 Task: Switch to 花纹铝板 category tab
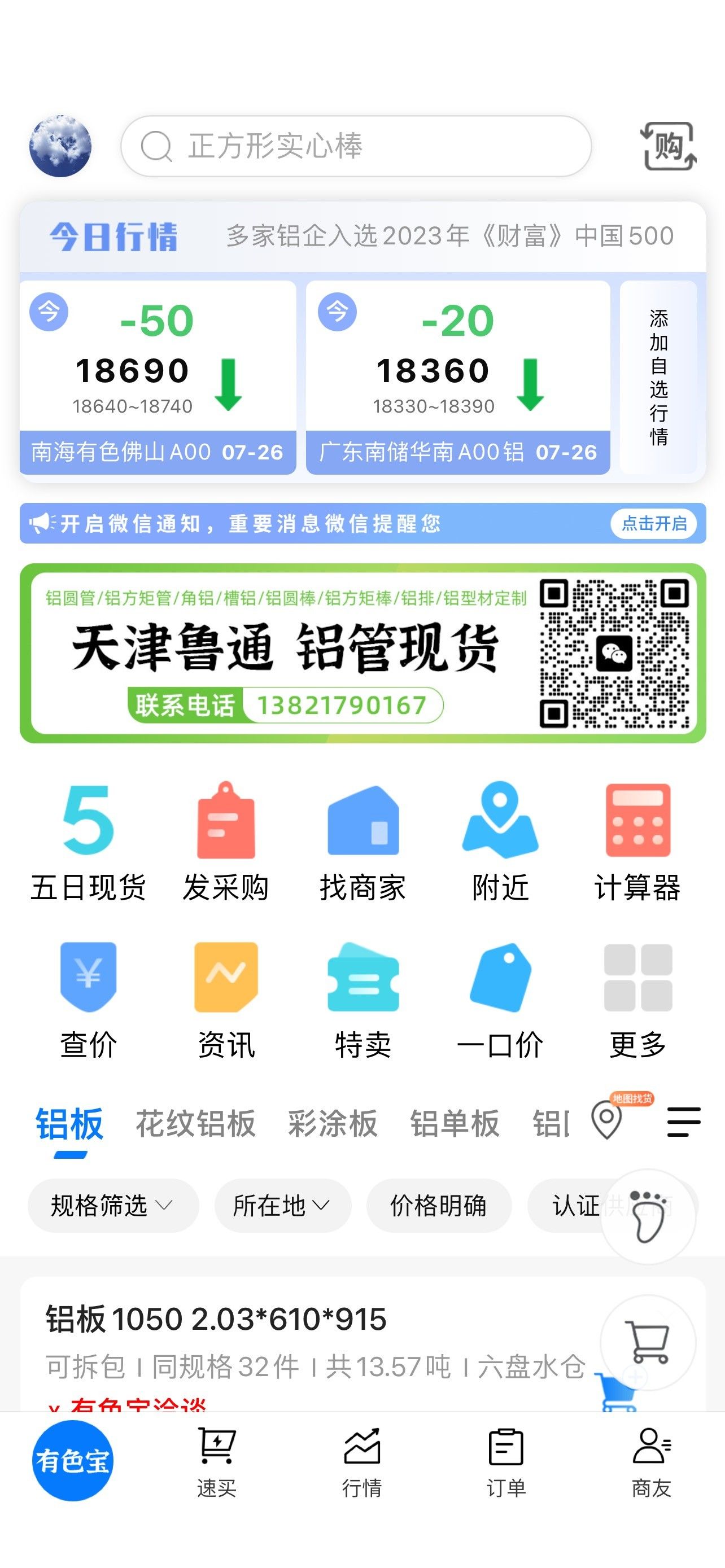click(195, 1123)
